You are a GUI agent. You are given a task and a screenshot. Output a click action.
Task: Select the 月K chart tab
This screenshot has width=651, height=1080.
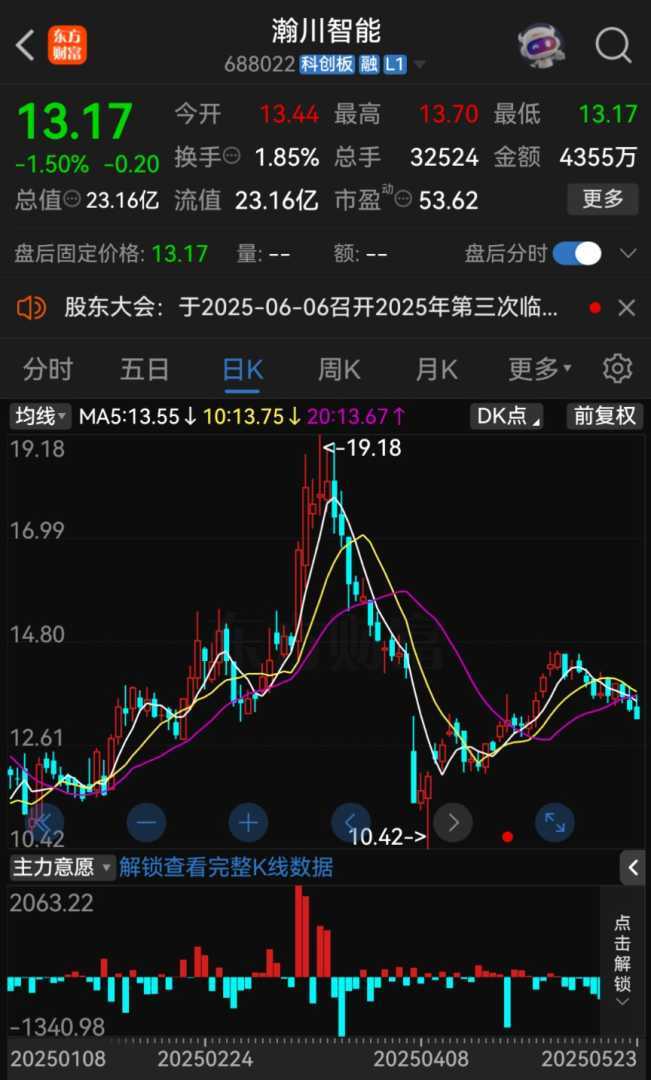[x=436, y=369]
